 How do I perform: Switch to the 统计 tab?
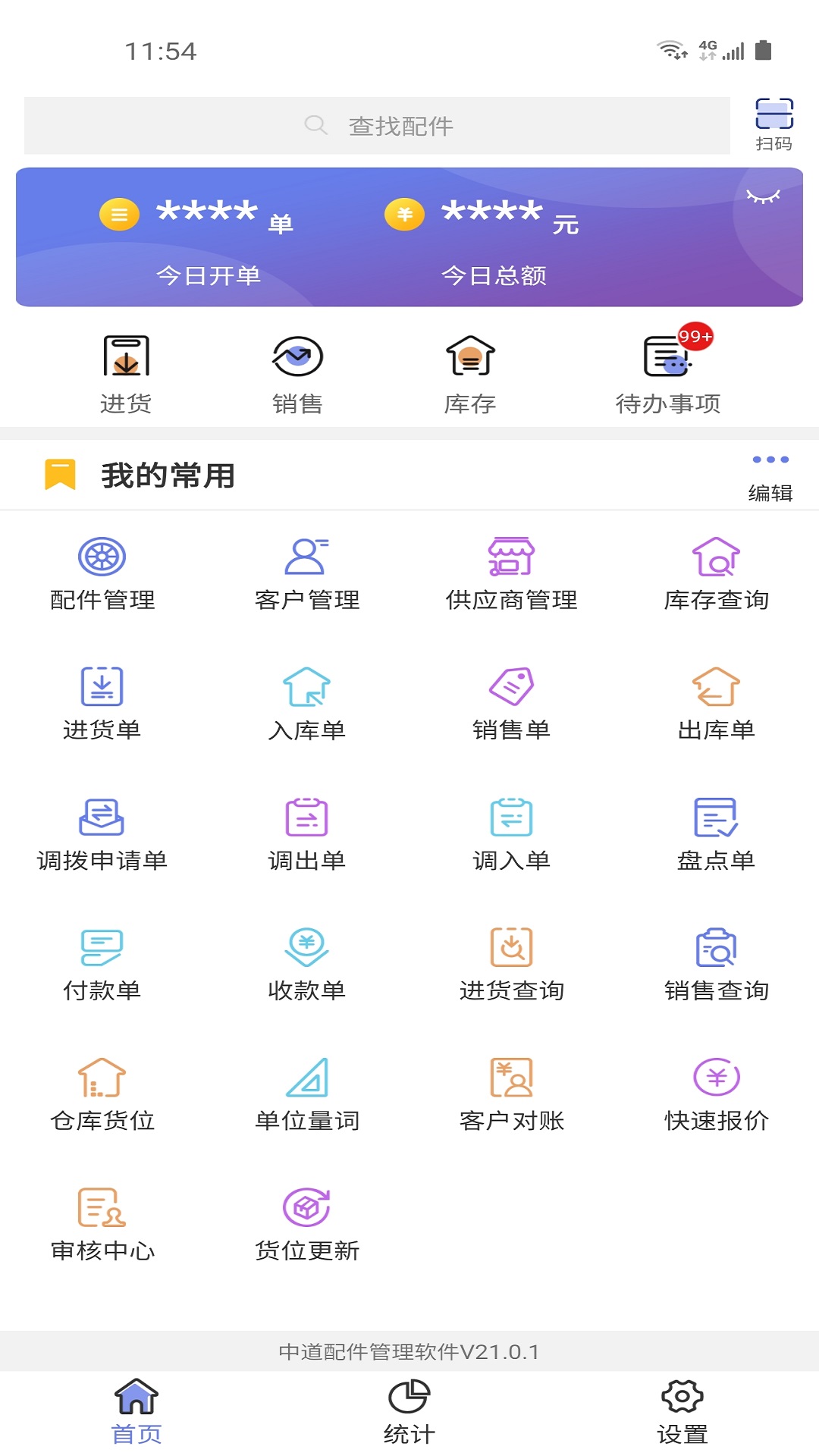(x=409, y=1412)
